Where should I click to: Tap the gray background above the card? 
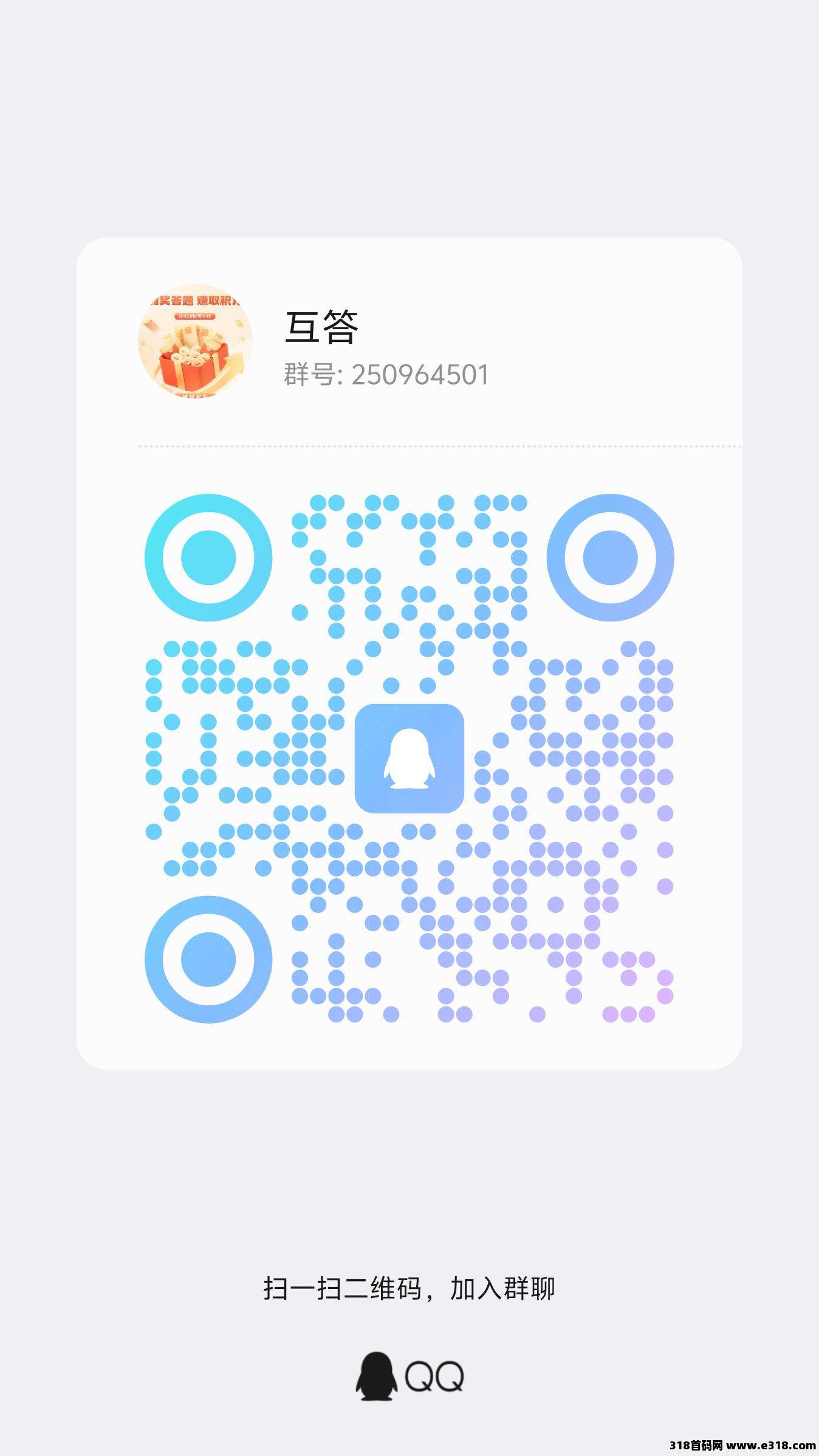click(x=409, y=121)
